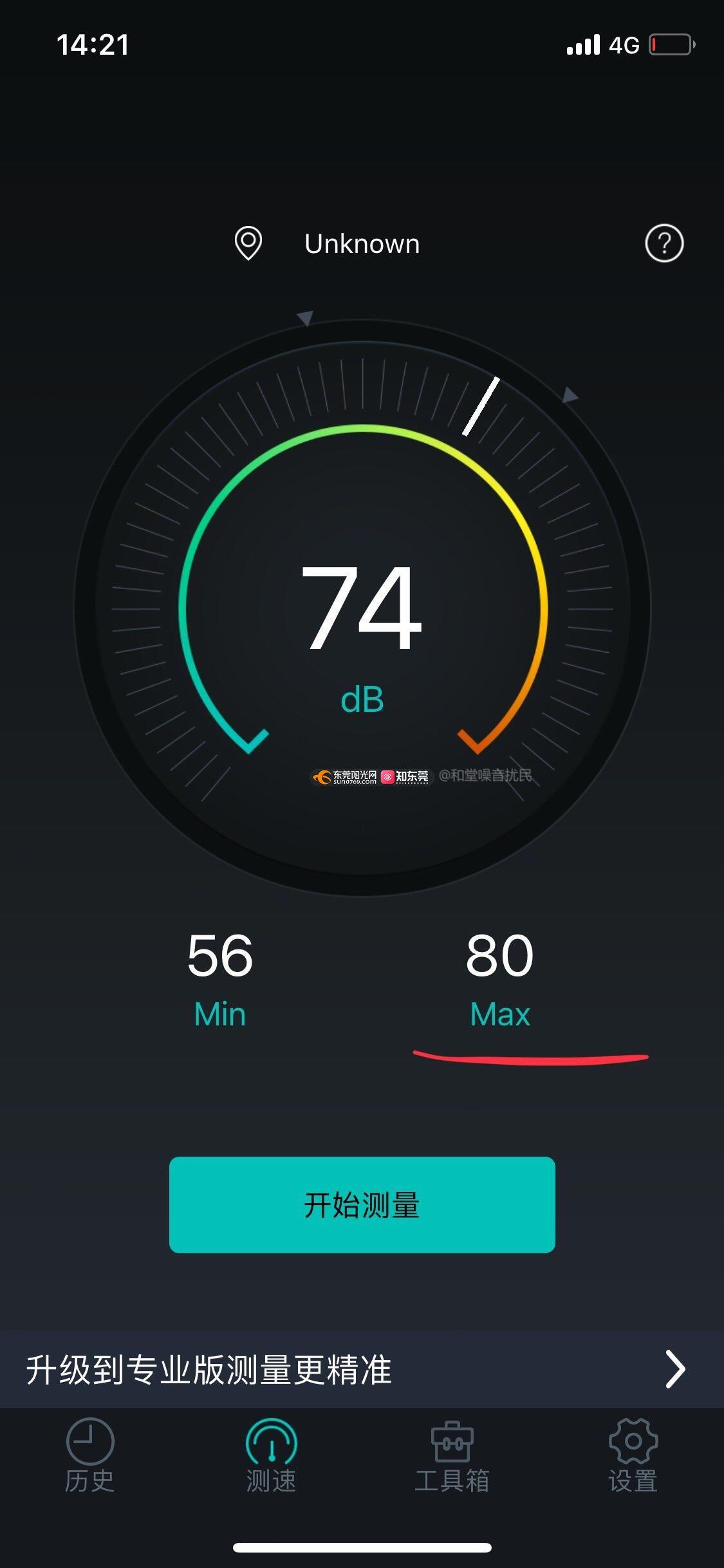Tap the 开始测量 start measuring button

click(362, 1204)
